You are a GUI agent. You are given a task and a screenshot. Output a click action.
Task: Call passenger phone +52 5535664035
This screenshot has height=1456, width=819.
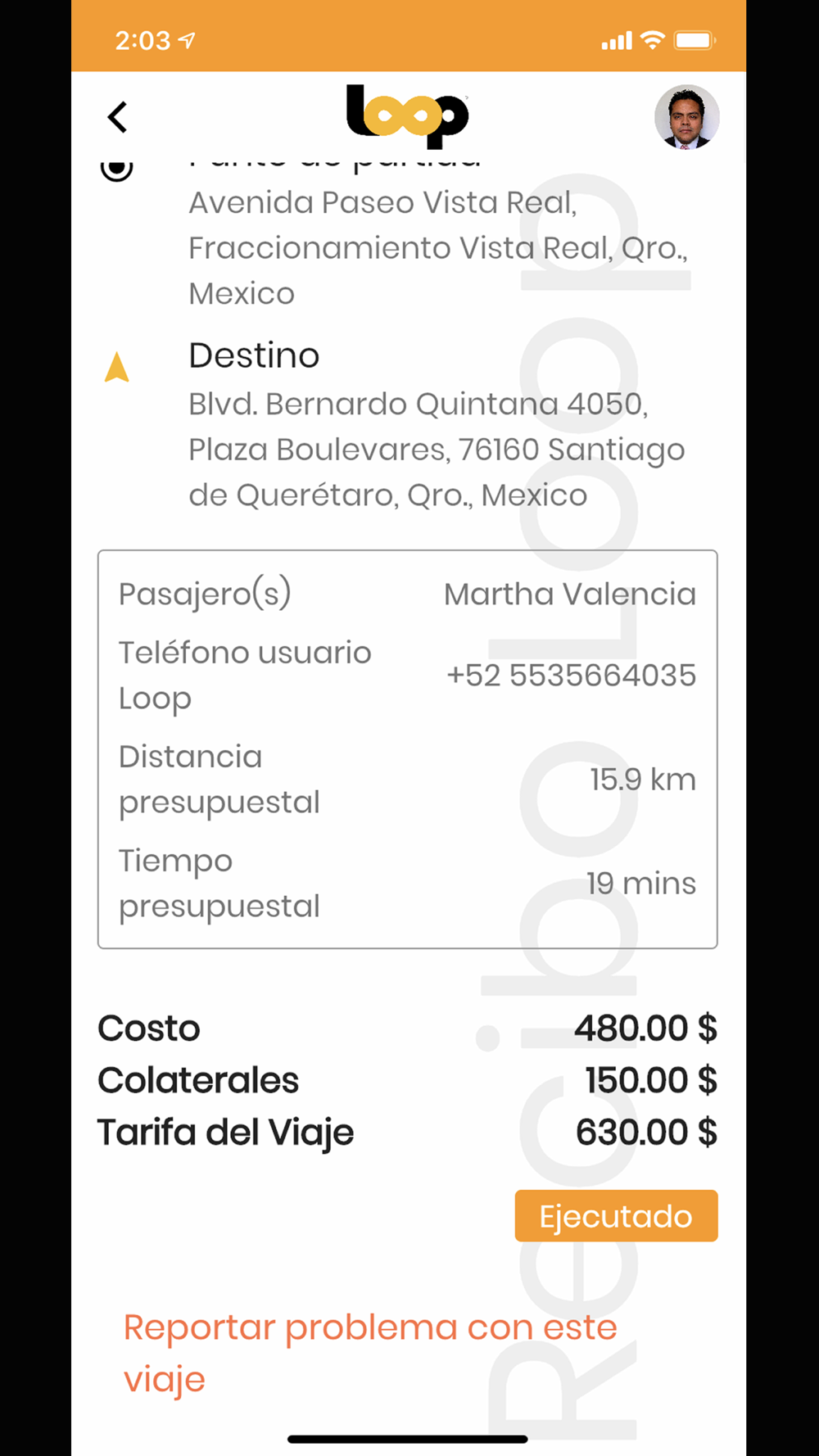[571, 676]
